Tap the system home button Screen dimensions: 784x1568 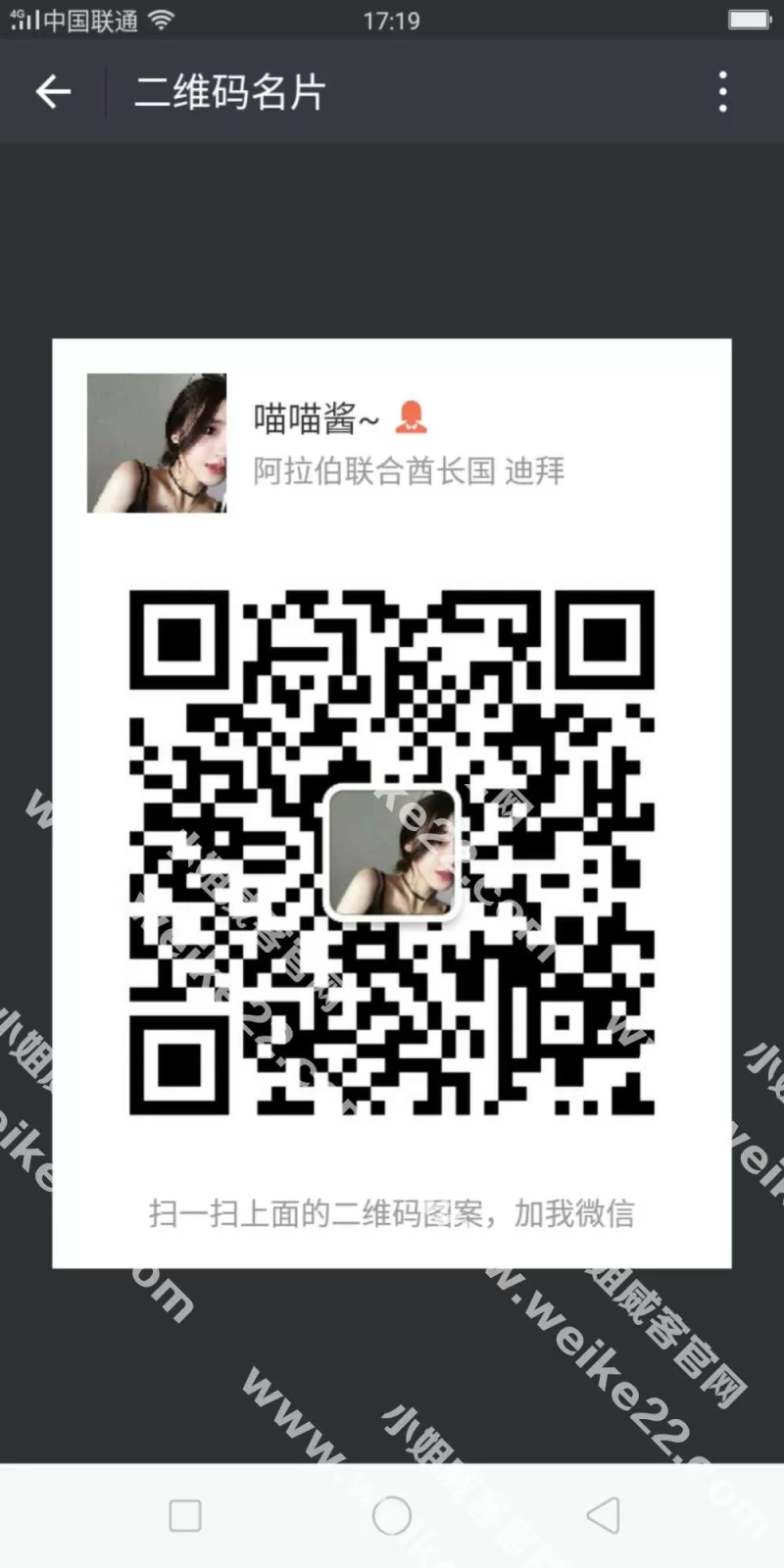pyautogui.click(x=392, y=1515)
